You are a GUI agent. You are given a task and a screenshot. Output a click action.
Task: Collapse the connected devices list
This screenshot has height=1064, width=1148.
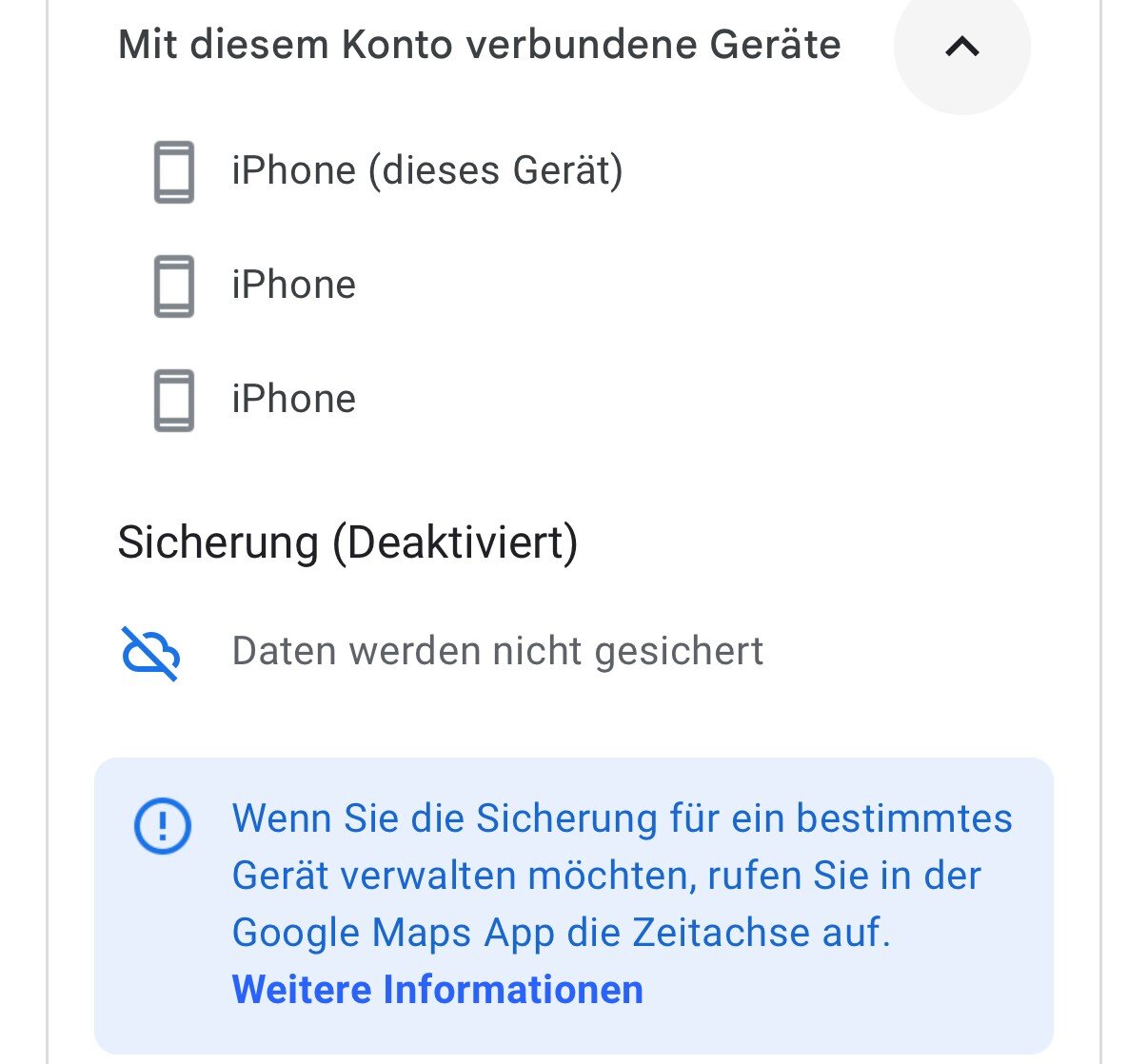[961, 46]
